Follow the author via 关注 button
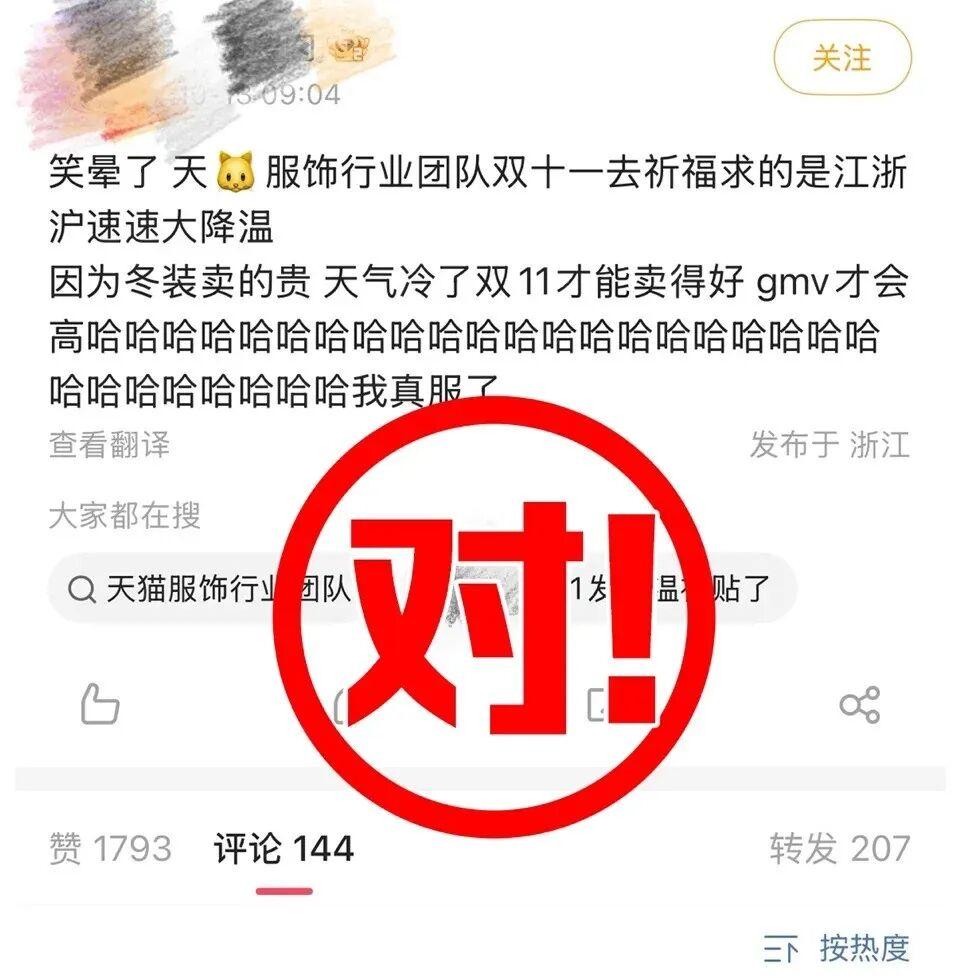The width and height of the screenshot is (961, 978). pyautogui.click(x=842, y=58)
